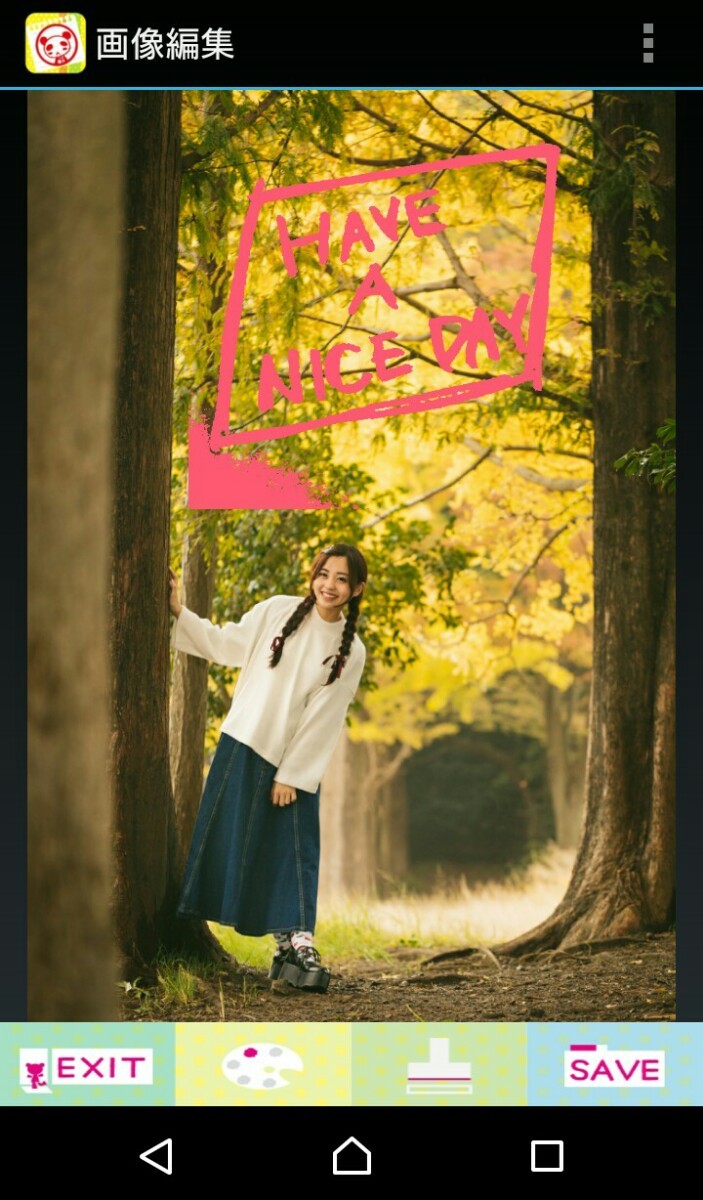Go back with the system back button
703x1200 pixels.
pos(156,1156)
